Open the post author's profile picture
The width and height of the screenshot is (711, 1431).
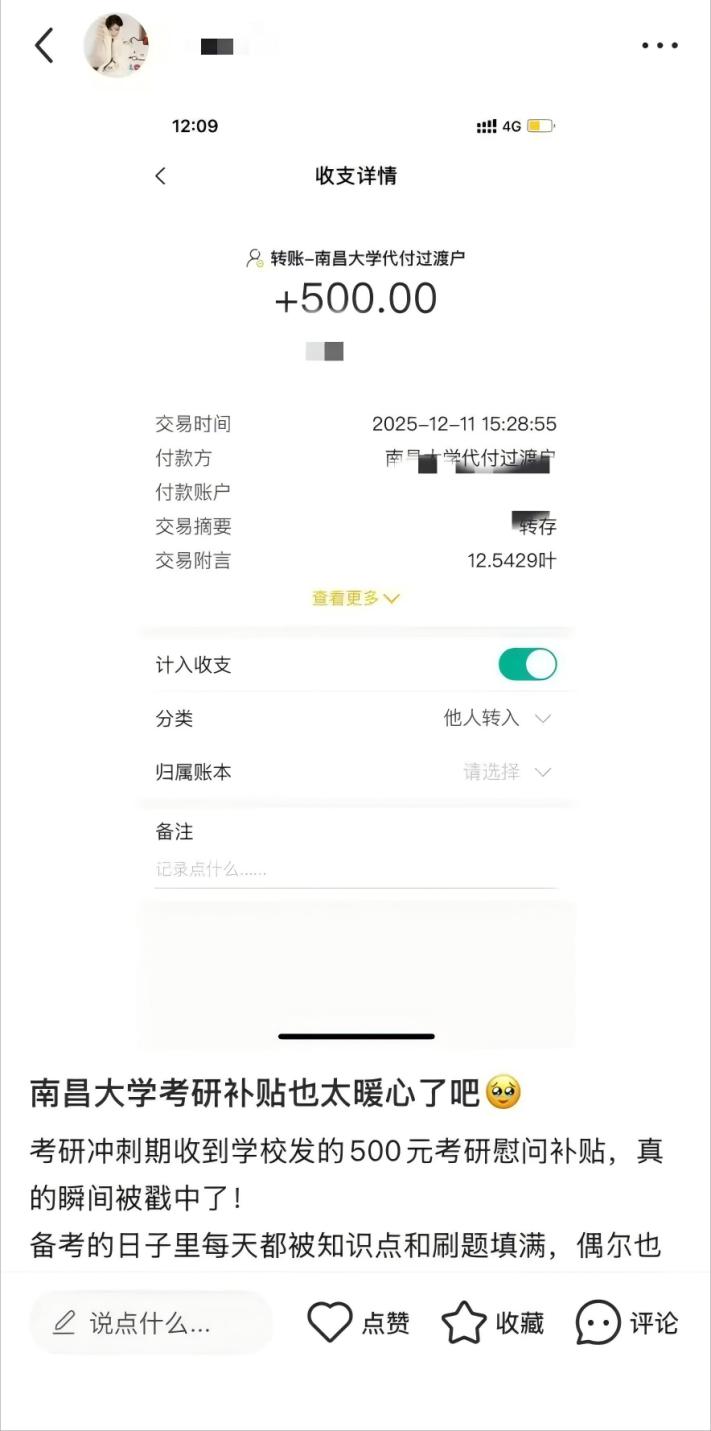(116, 46)
